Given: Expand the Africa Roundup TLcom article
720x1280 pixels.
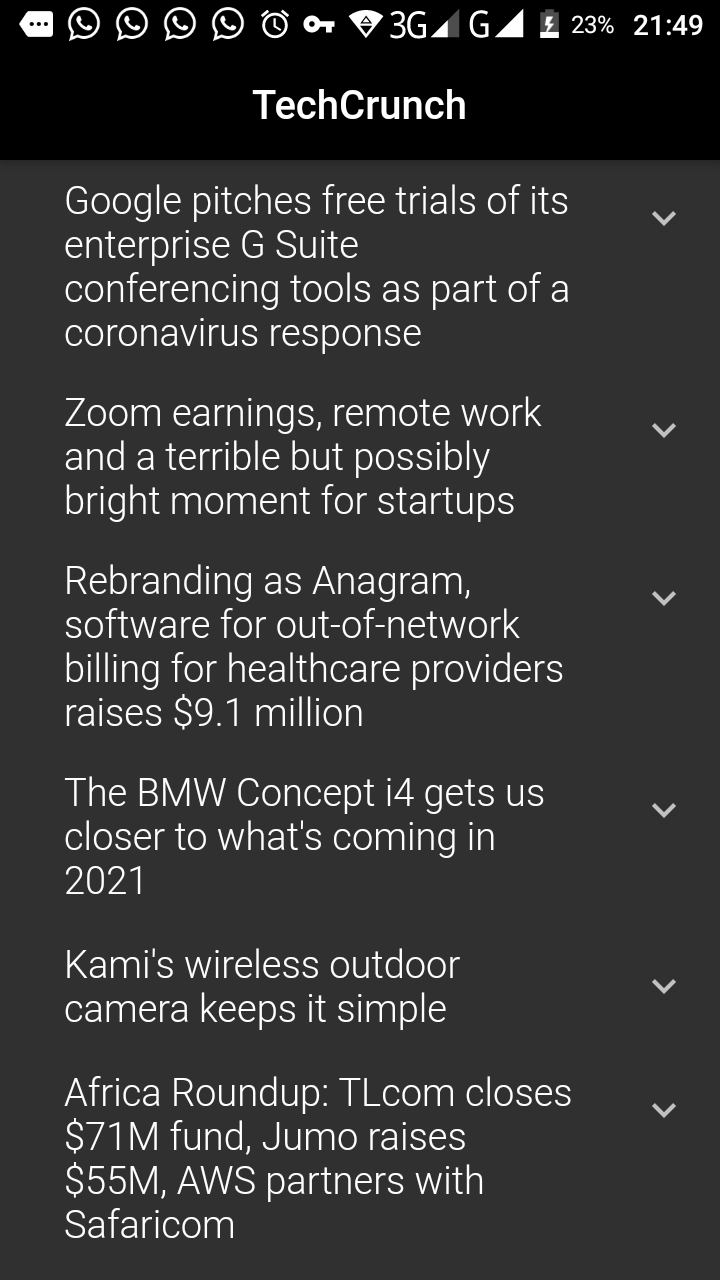Looking at the screenshot, I should point(664,1110).
